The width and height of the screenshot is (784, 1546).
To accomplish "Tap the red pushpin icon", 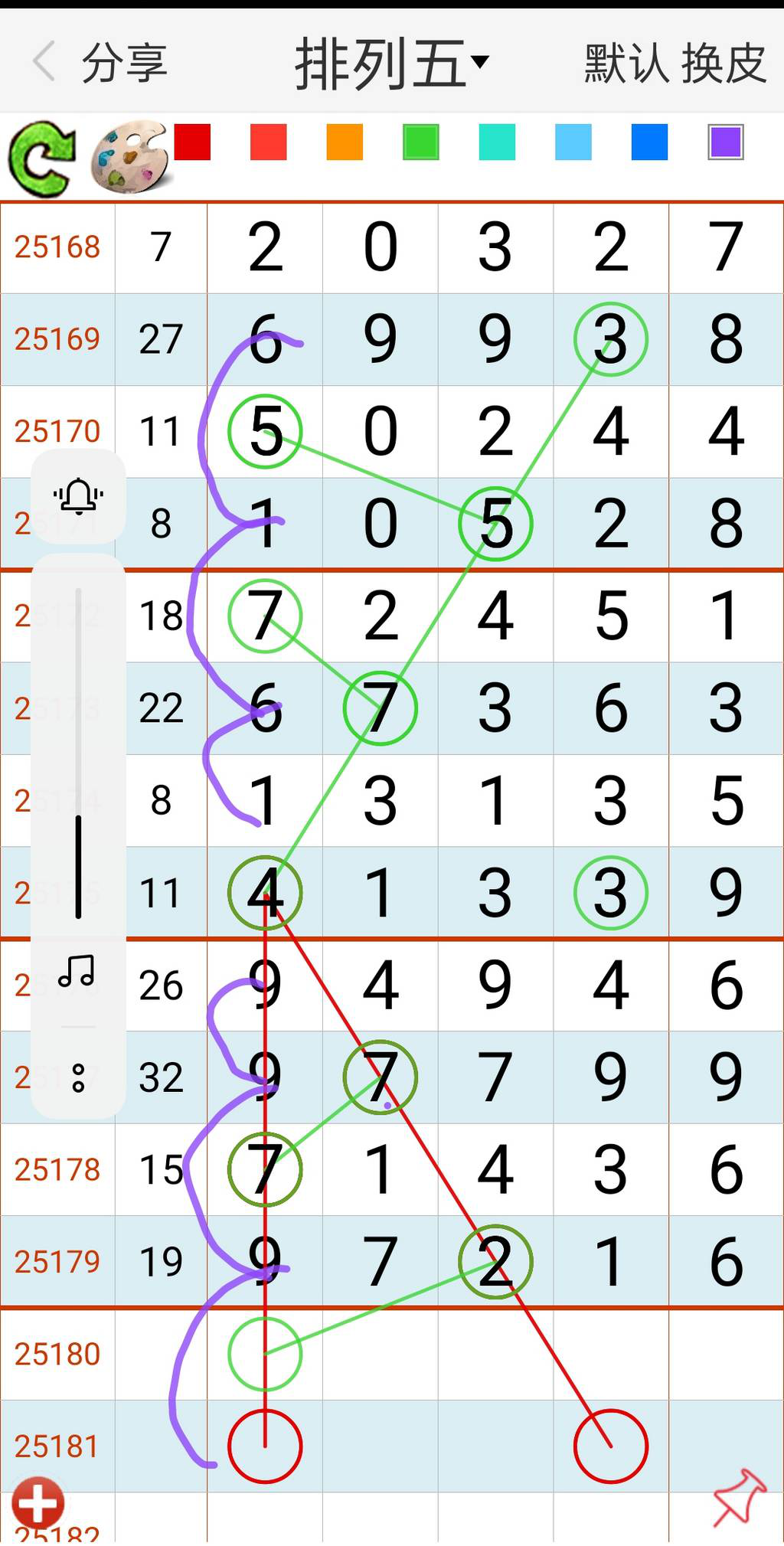I will 739,1497.
